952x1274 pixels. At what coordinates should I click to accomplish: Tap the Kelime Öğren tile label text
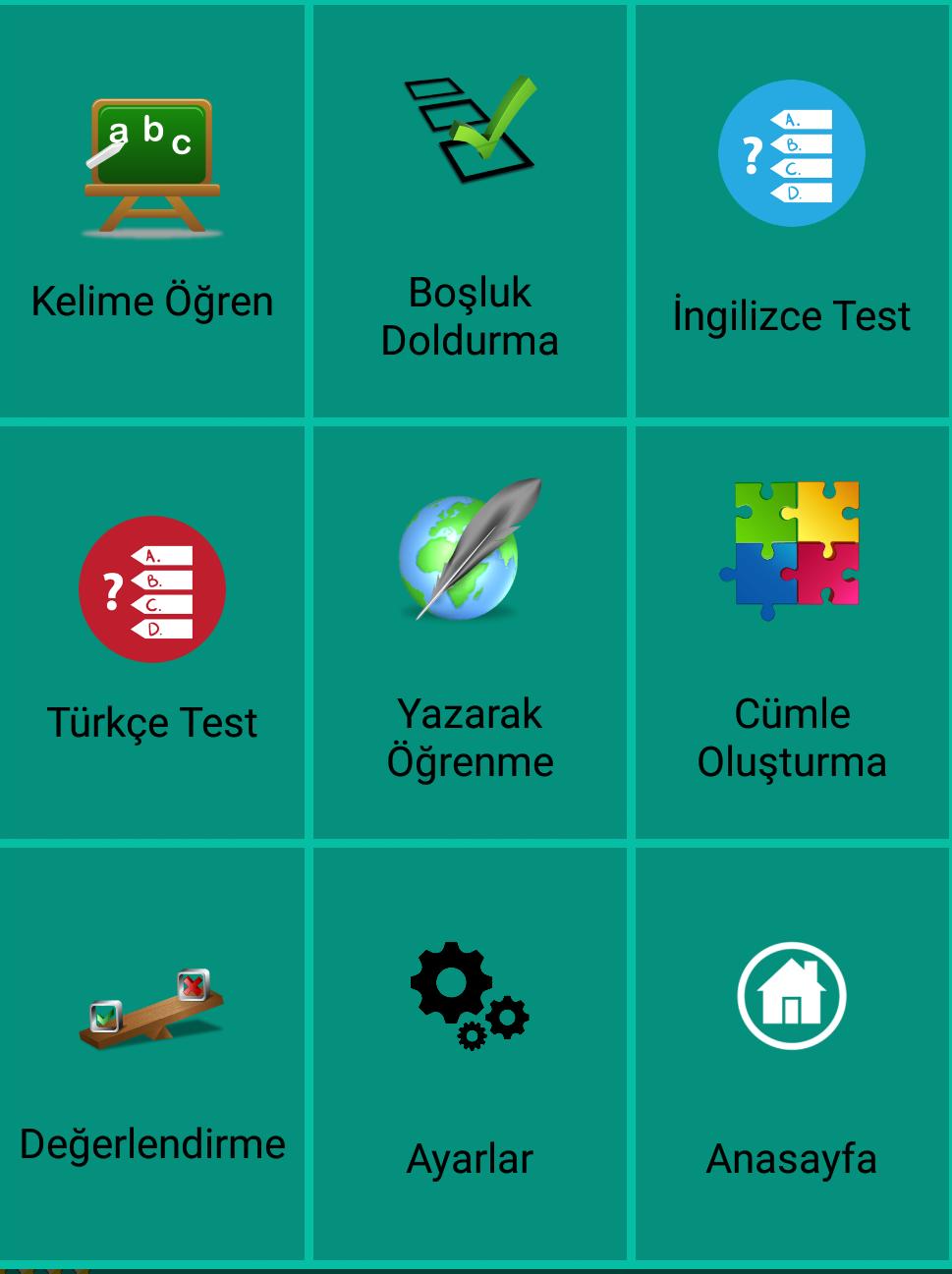pos(152,300)
